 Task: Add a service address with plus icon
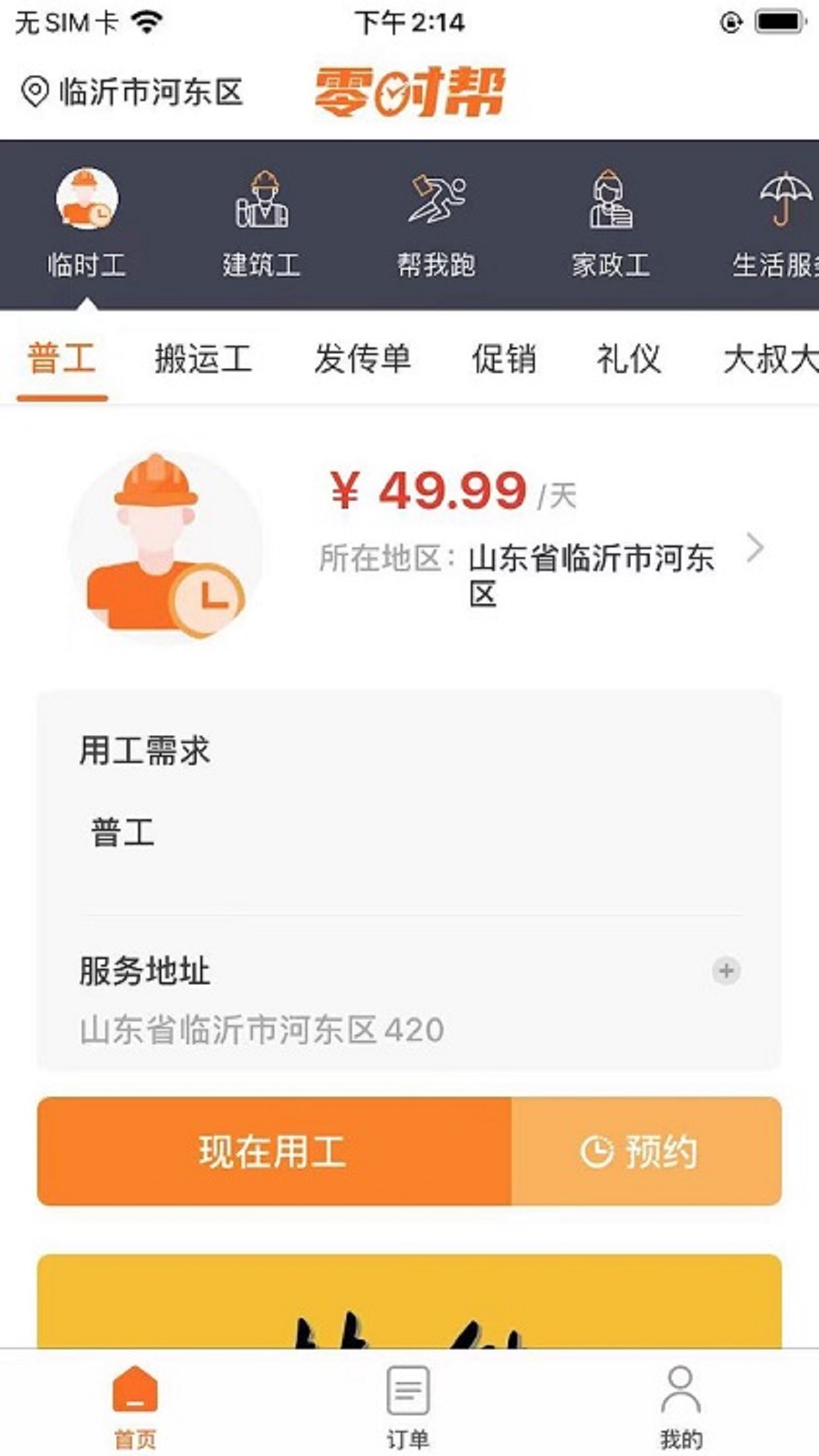click(x=726, y=971)
